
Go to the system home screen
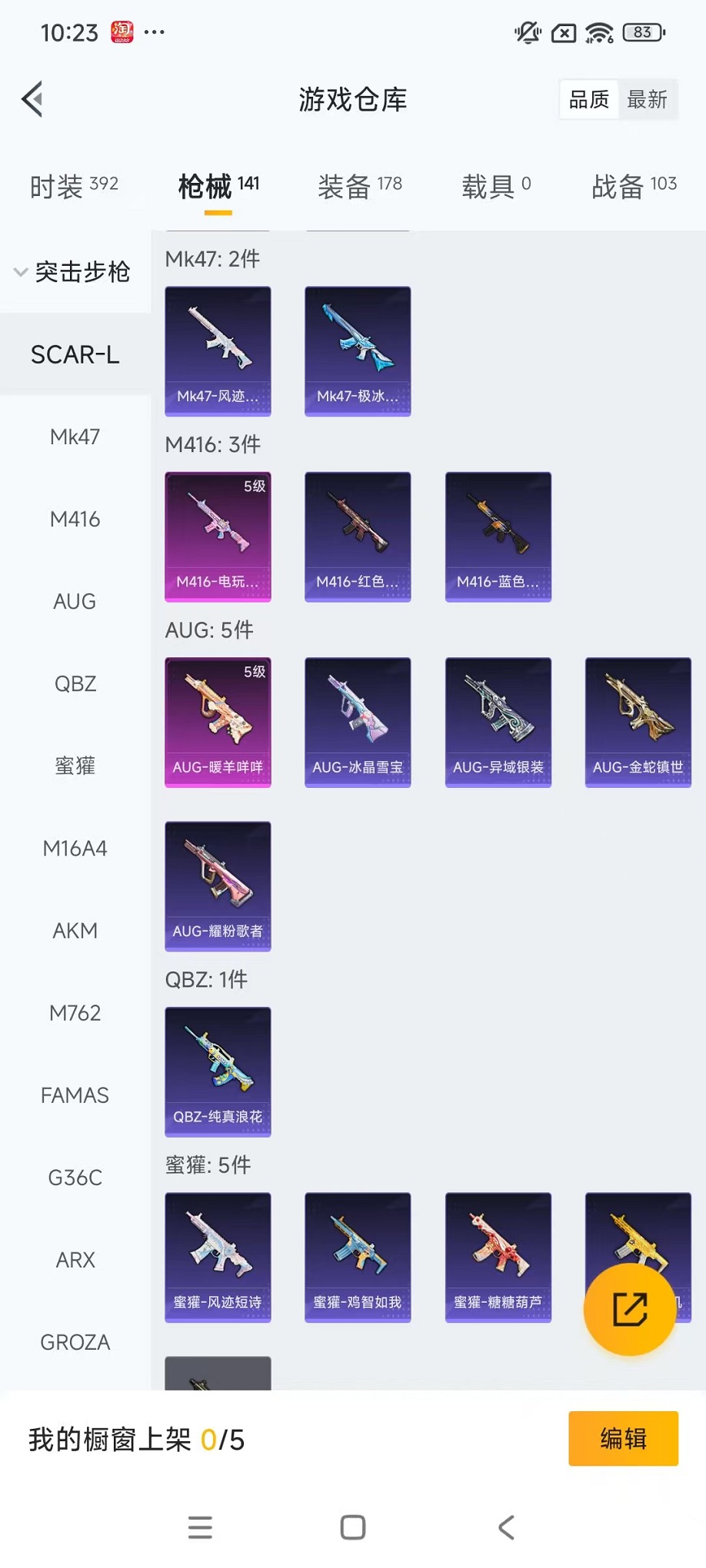pos(353,1527)
